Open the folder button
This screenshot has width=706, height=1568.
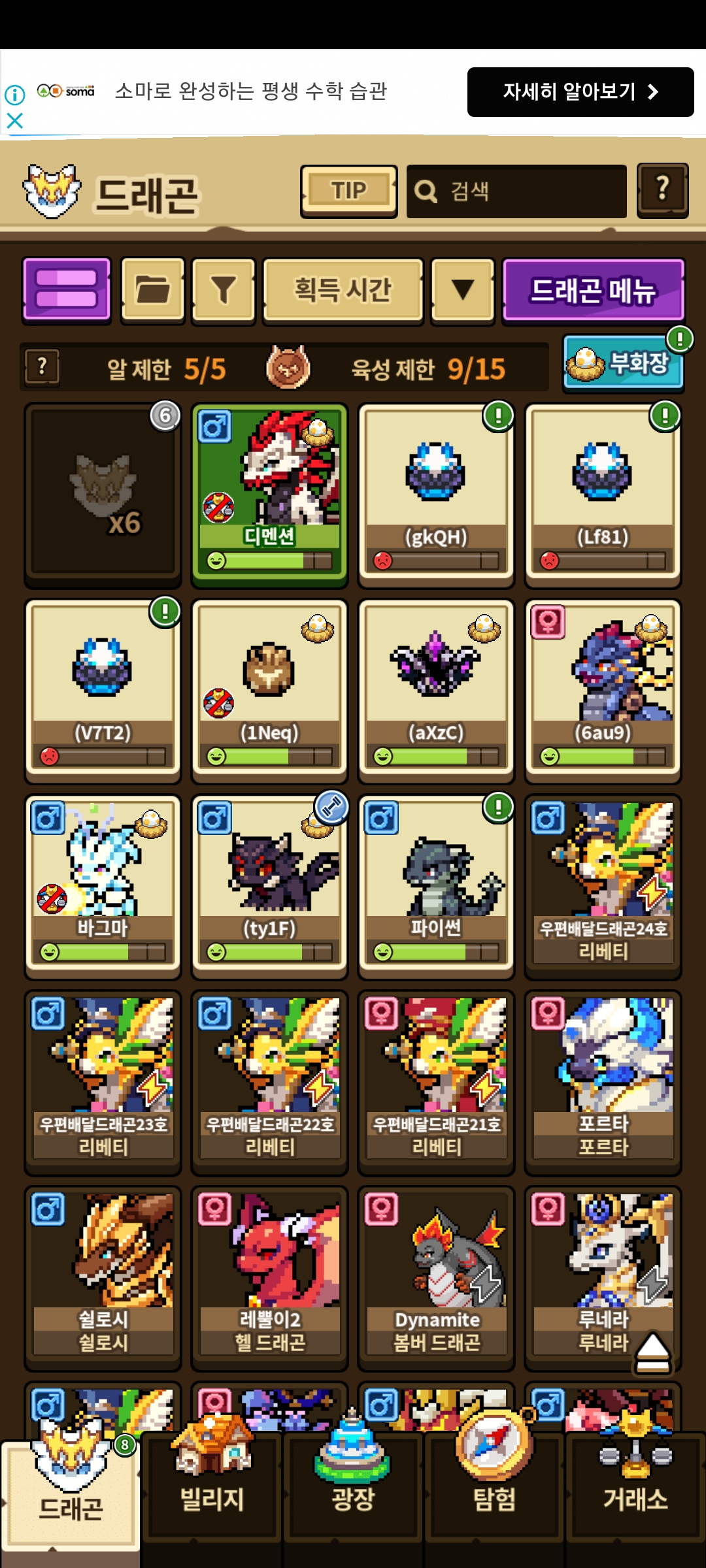coord(153,289)
